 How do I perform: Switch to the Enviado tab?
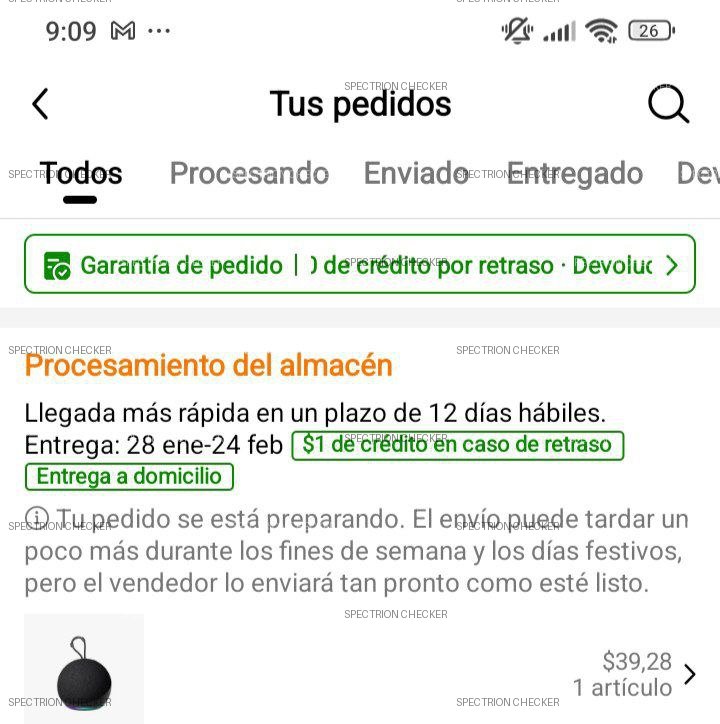click(416, 174)
